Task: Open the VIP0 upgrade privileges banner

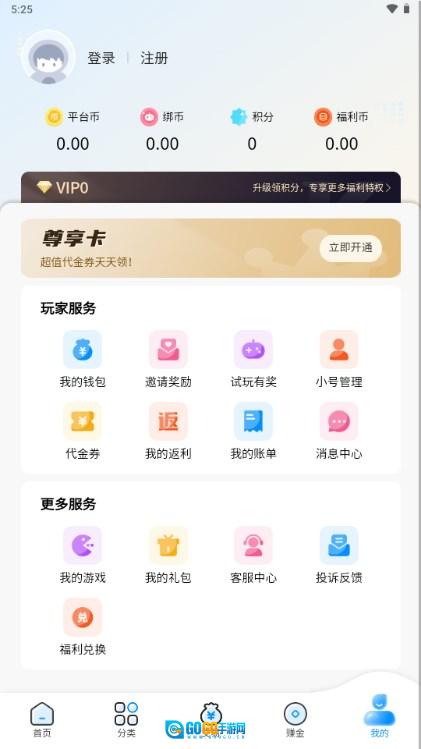Action: [x=211, y=188]
